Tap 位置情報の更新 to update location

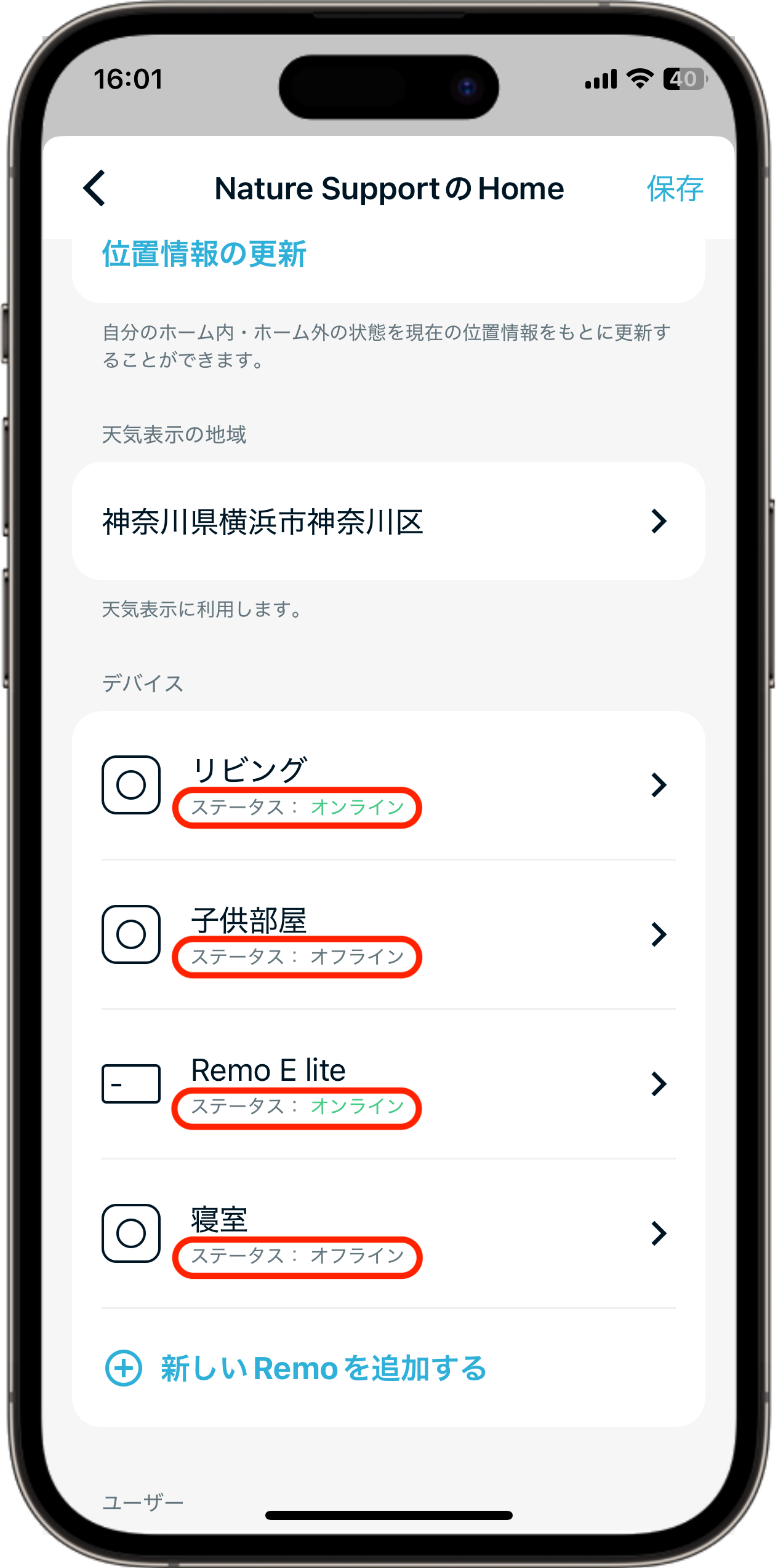click(x=204, y=255)
